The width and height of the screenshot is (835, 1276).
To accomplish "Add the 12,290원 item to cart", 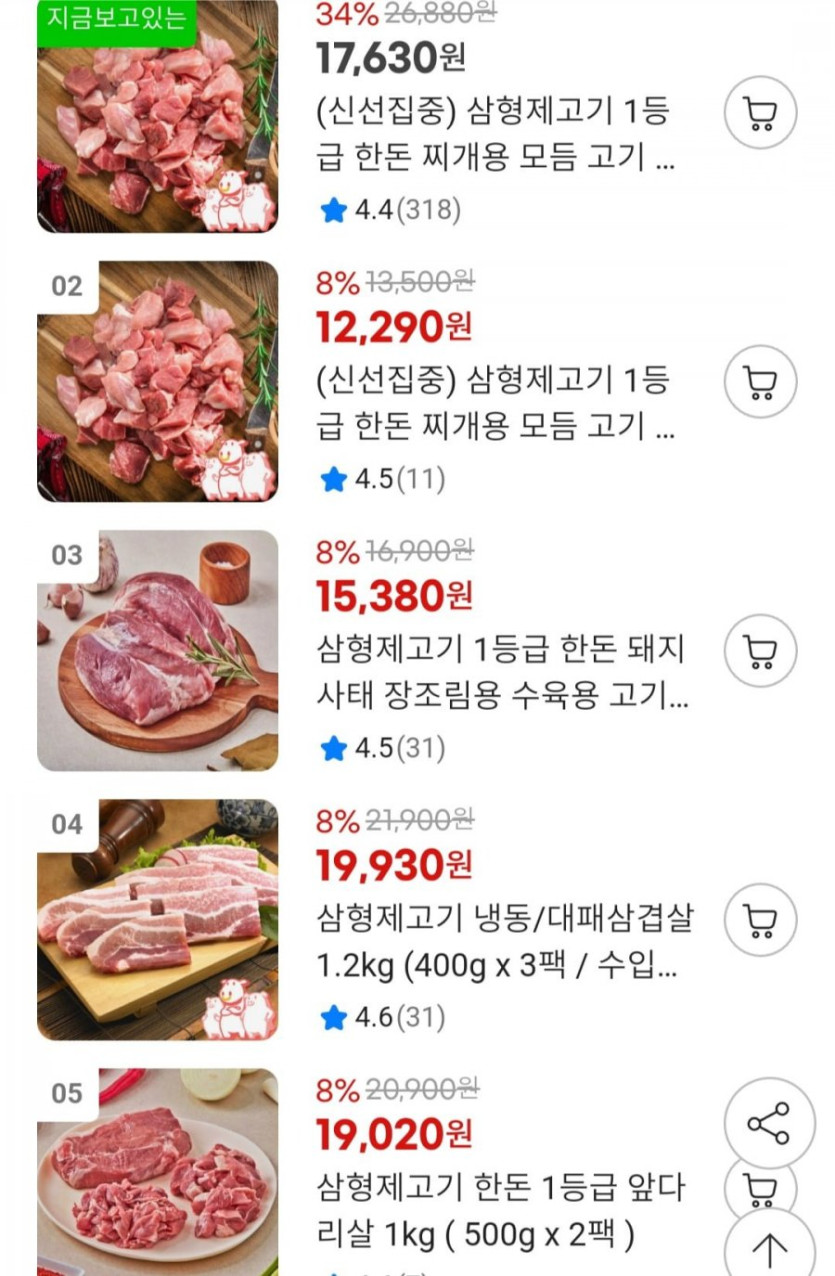I will 760,381.
